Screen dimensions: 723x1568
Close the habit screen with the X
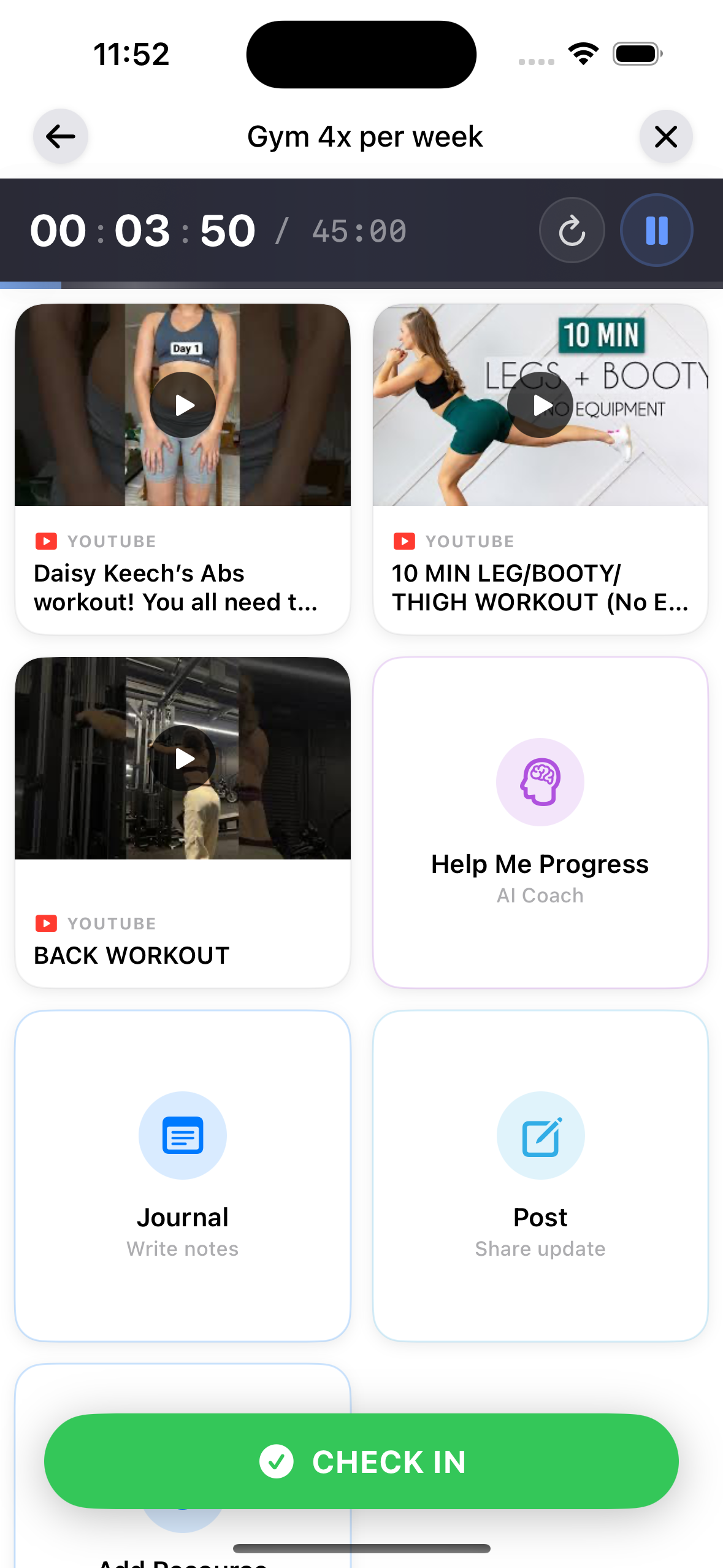666,136
